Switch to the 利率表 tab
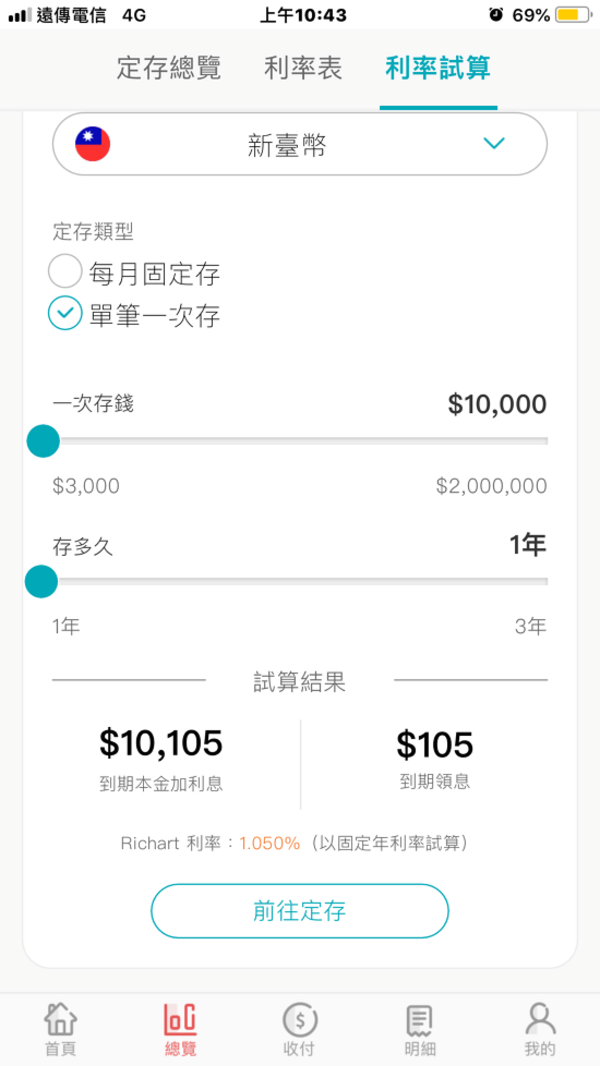The height and width of the screenshot is (1066, 600). [x=303, y=69]
